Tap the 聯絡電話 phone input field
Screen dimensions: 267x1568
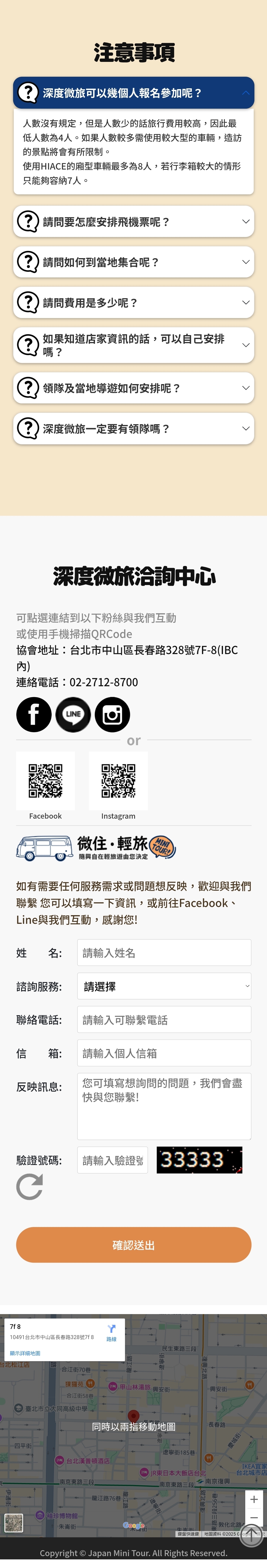[164, 1020]
